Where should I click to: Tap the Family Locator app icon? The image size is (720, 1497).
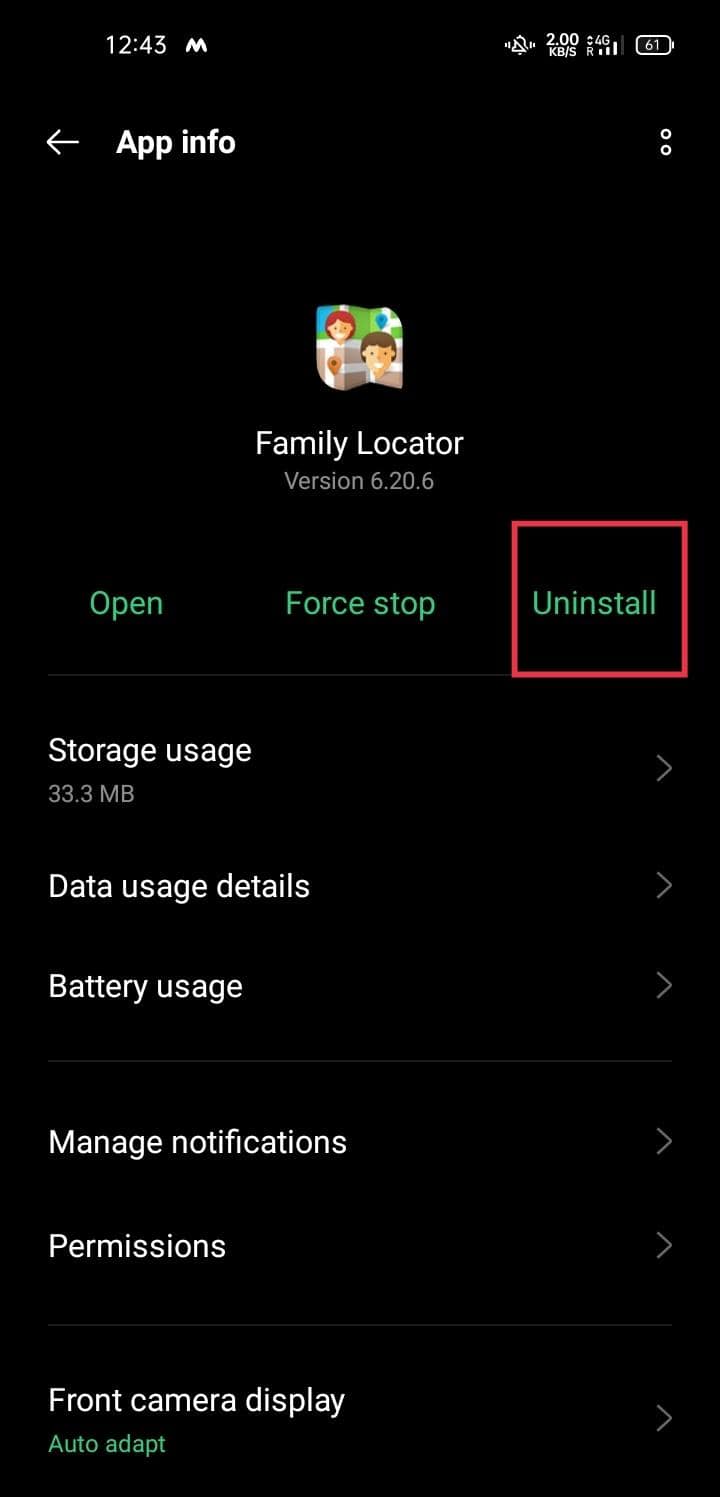360,345
